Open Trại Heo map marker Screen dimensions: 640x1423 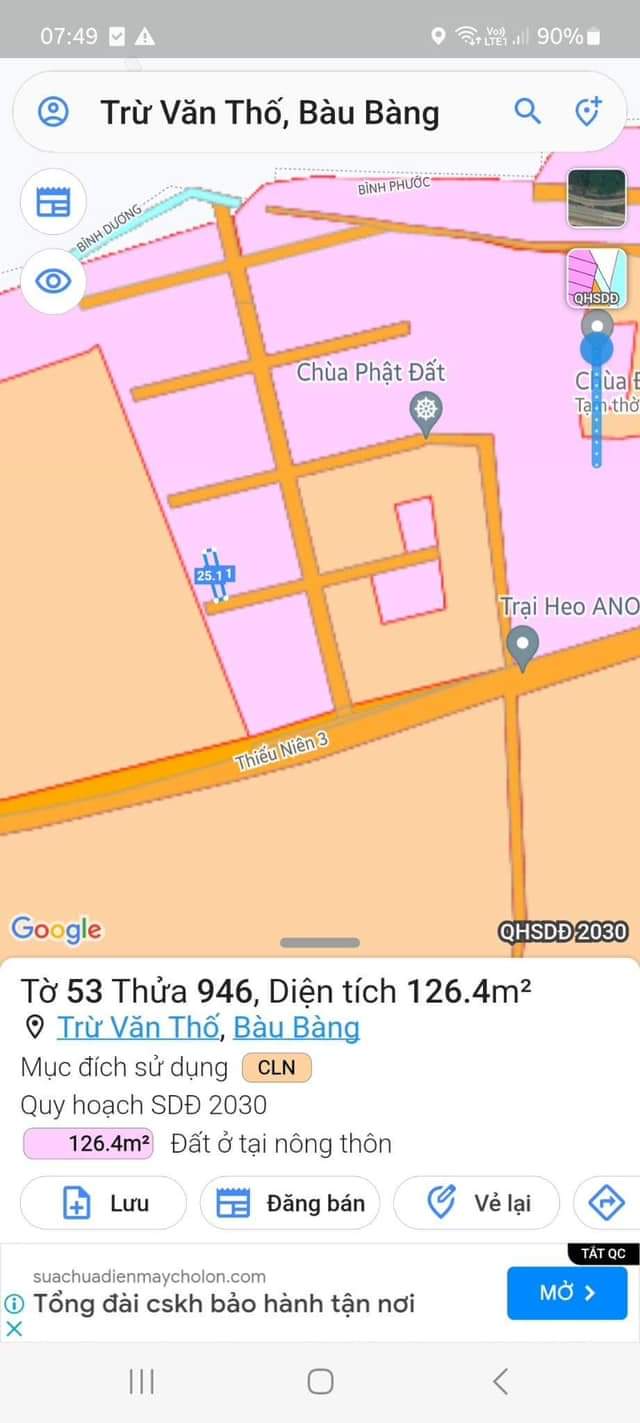(x=521, y=645)
